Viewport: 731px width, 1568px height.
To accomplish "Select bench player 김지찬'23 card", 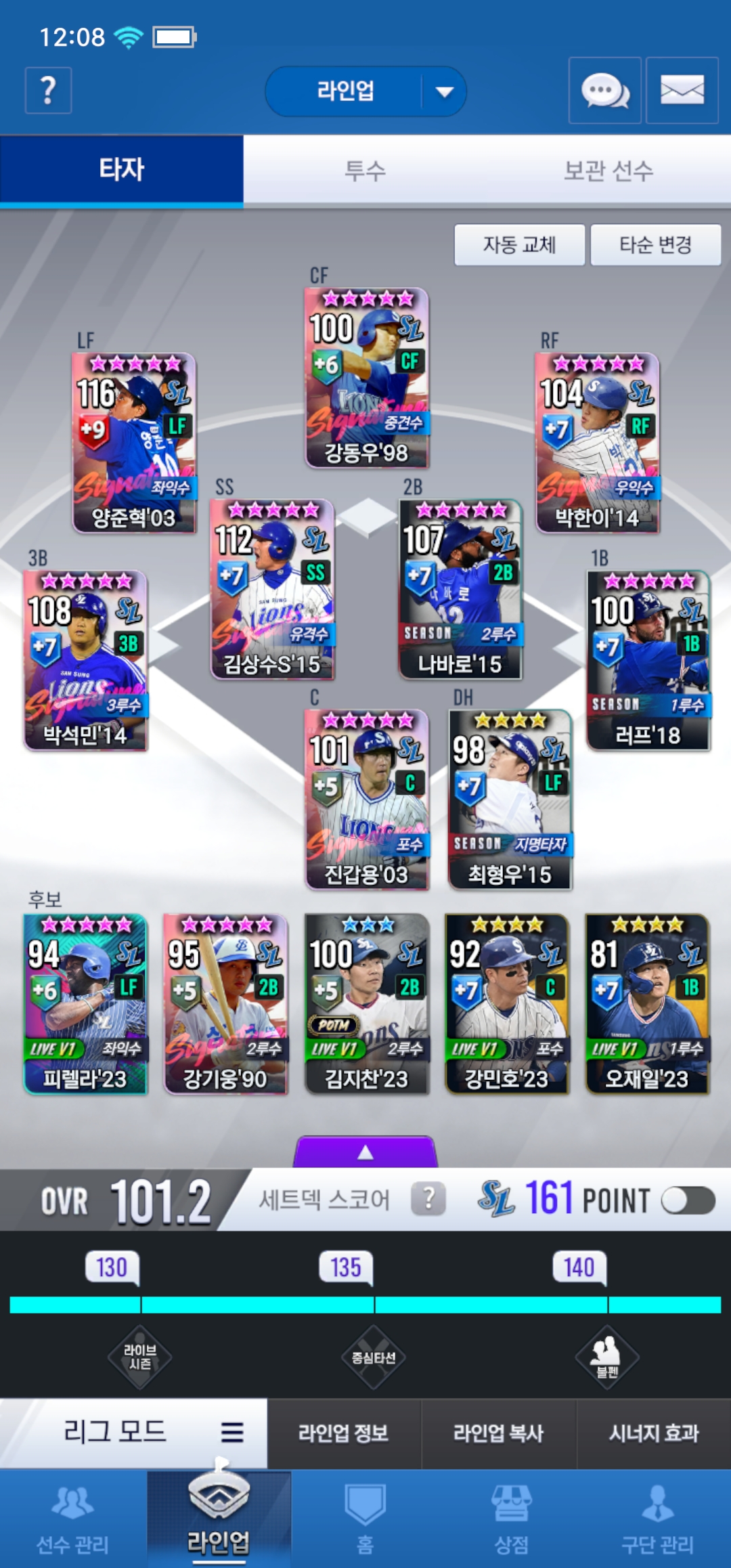I will pyautogui.click(x=366, y=1004).
